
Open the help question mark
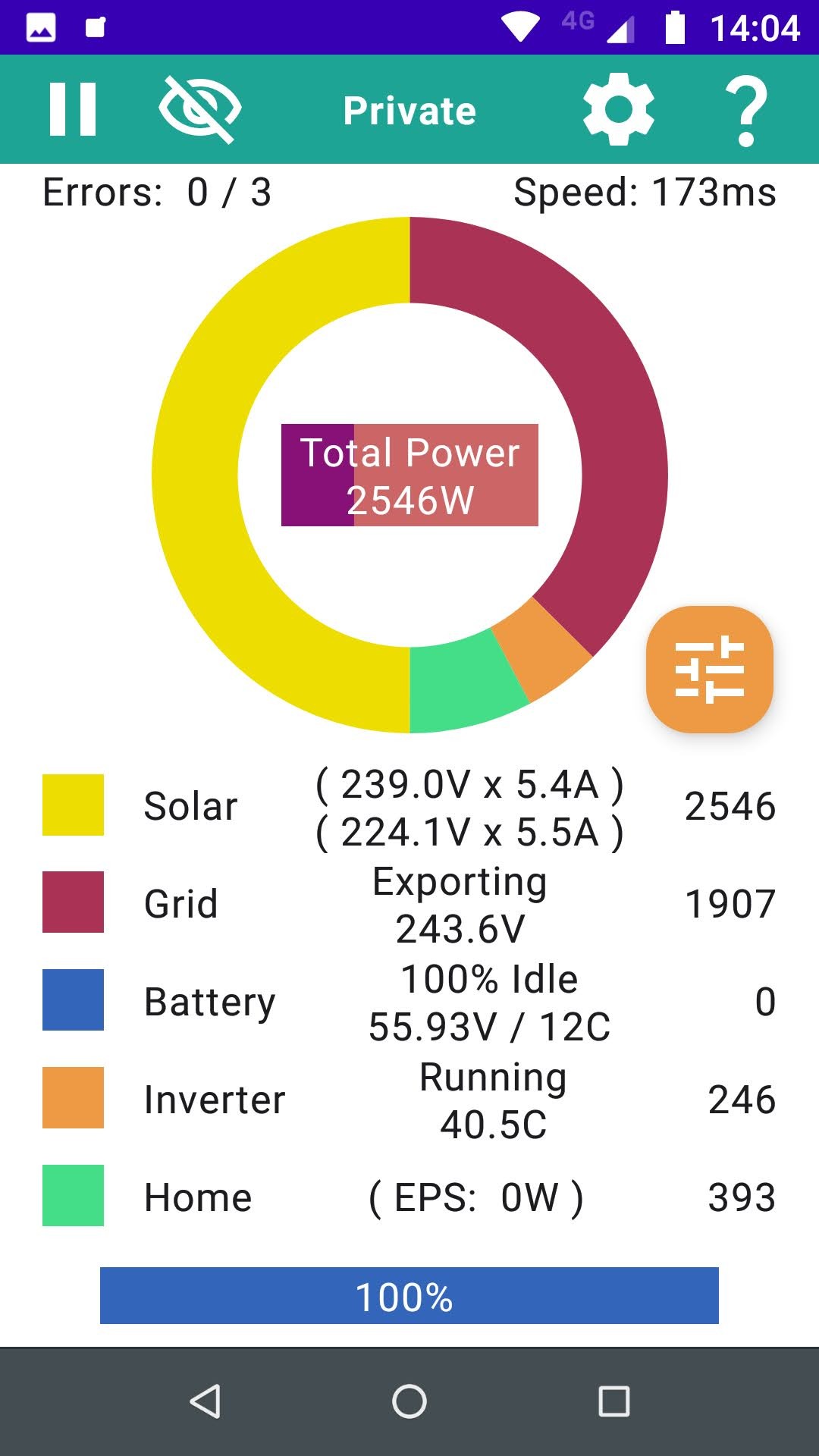pyautogui.click(x=747, y=111)
